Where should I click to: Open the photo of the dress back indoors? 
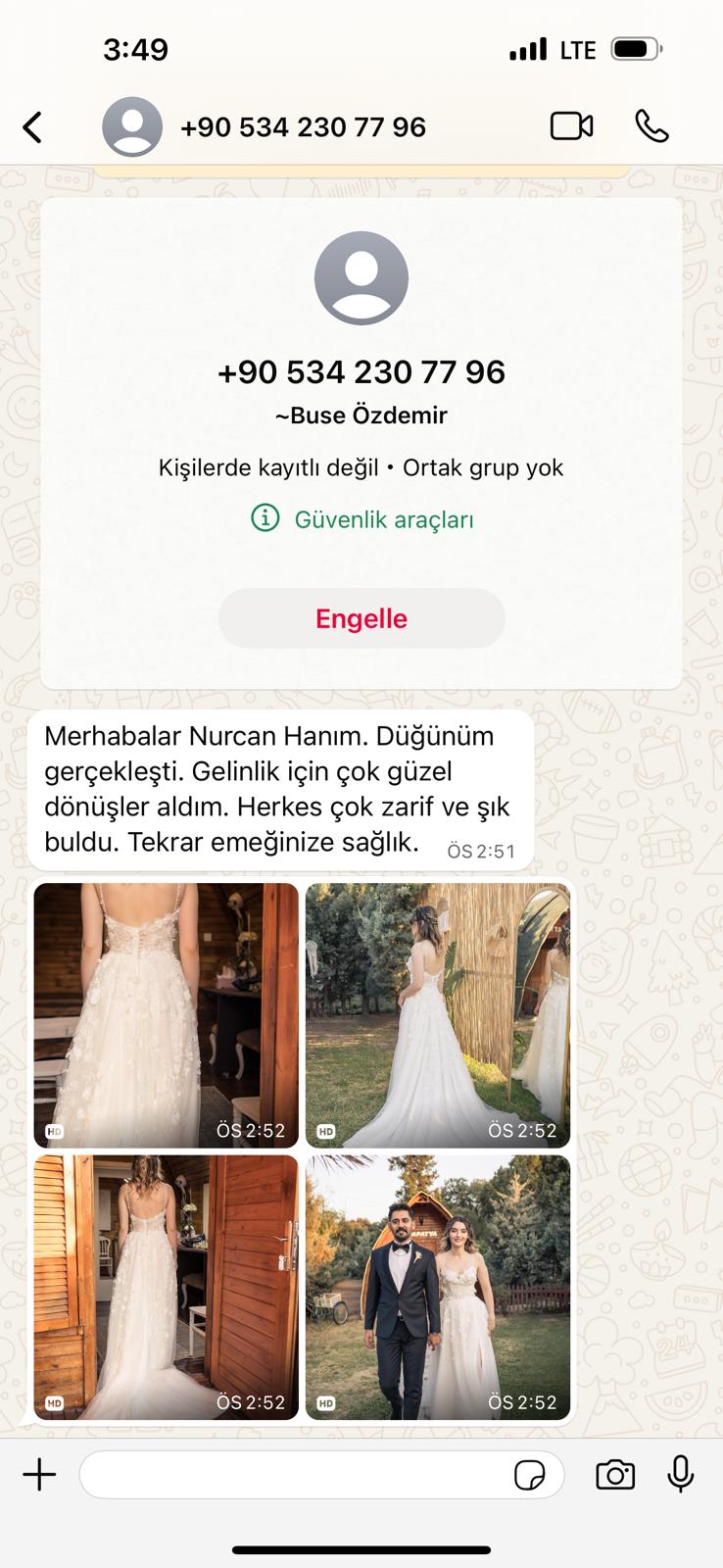coord(166,1014)
